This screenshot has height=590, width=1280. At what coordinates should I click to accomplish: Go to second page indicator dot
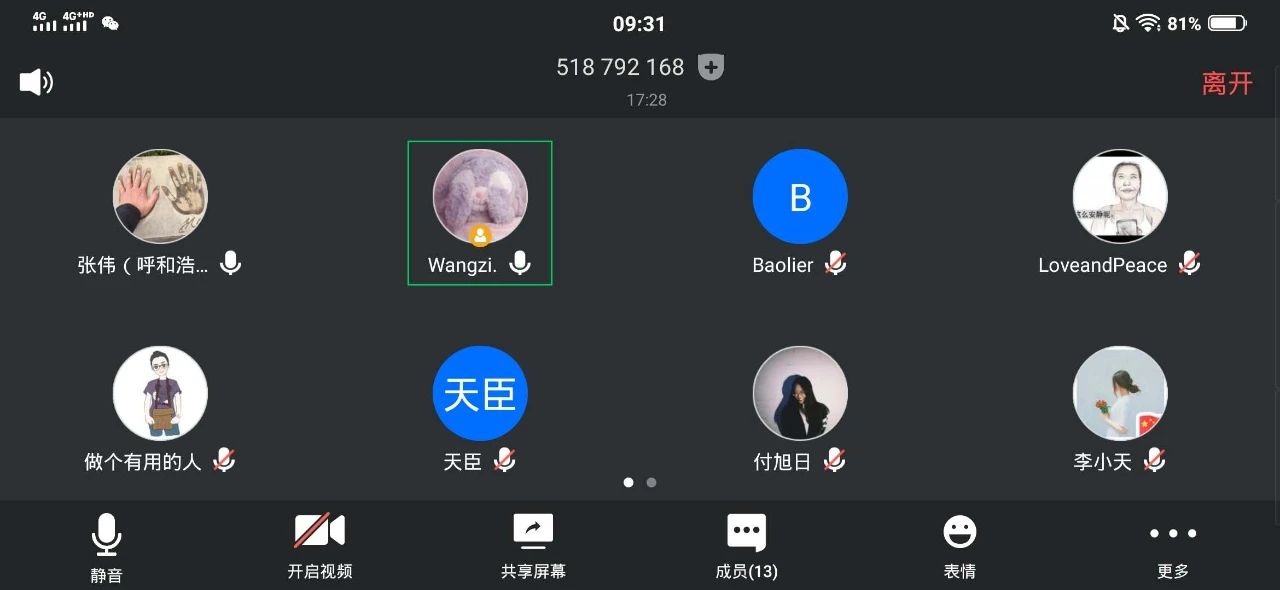[651, 482]
